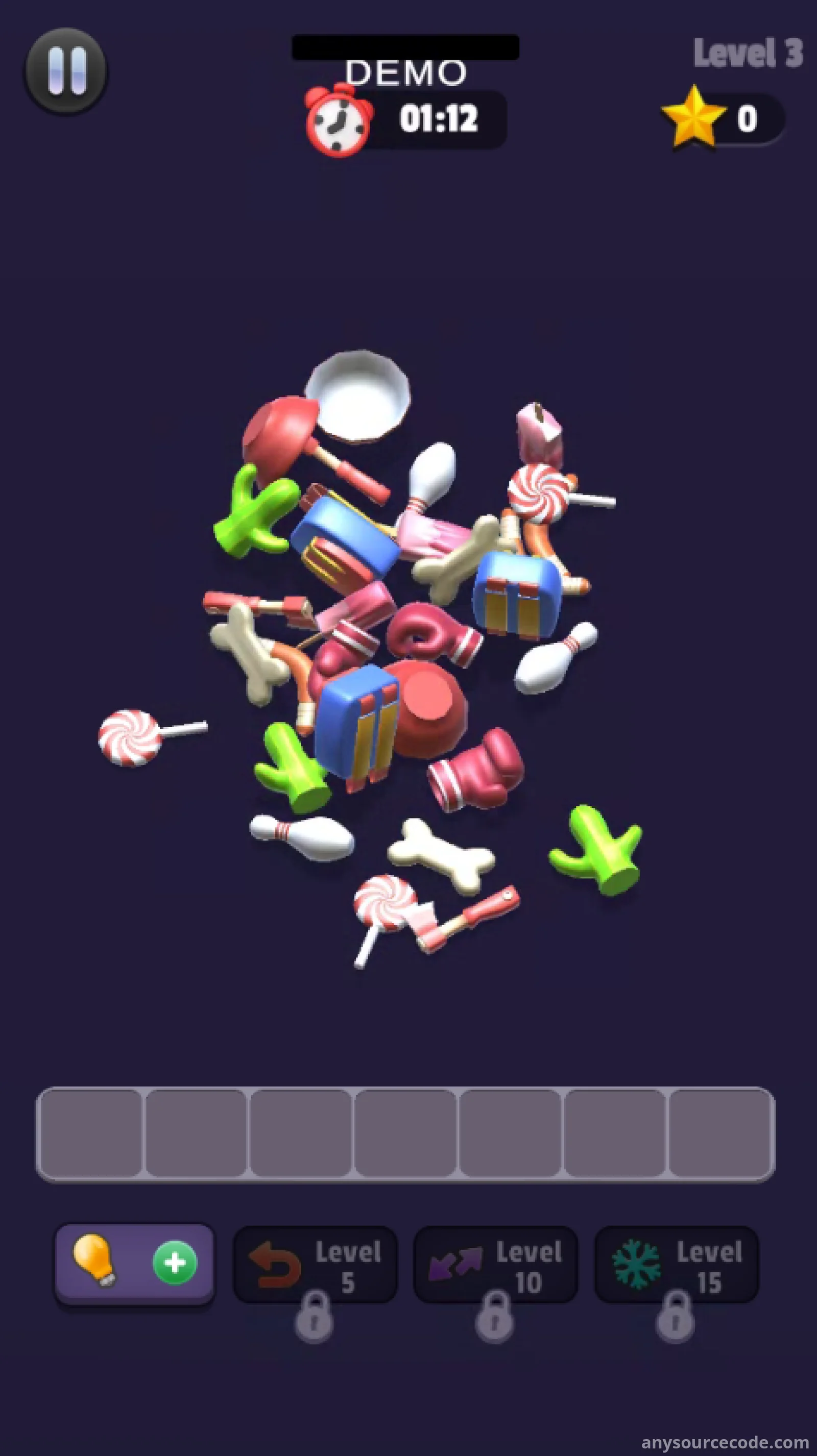This screenshot has height=1456, width=817.
Task: Pause the game
Action: 66,70
